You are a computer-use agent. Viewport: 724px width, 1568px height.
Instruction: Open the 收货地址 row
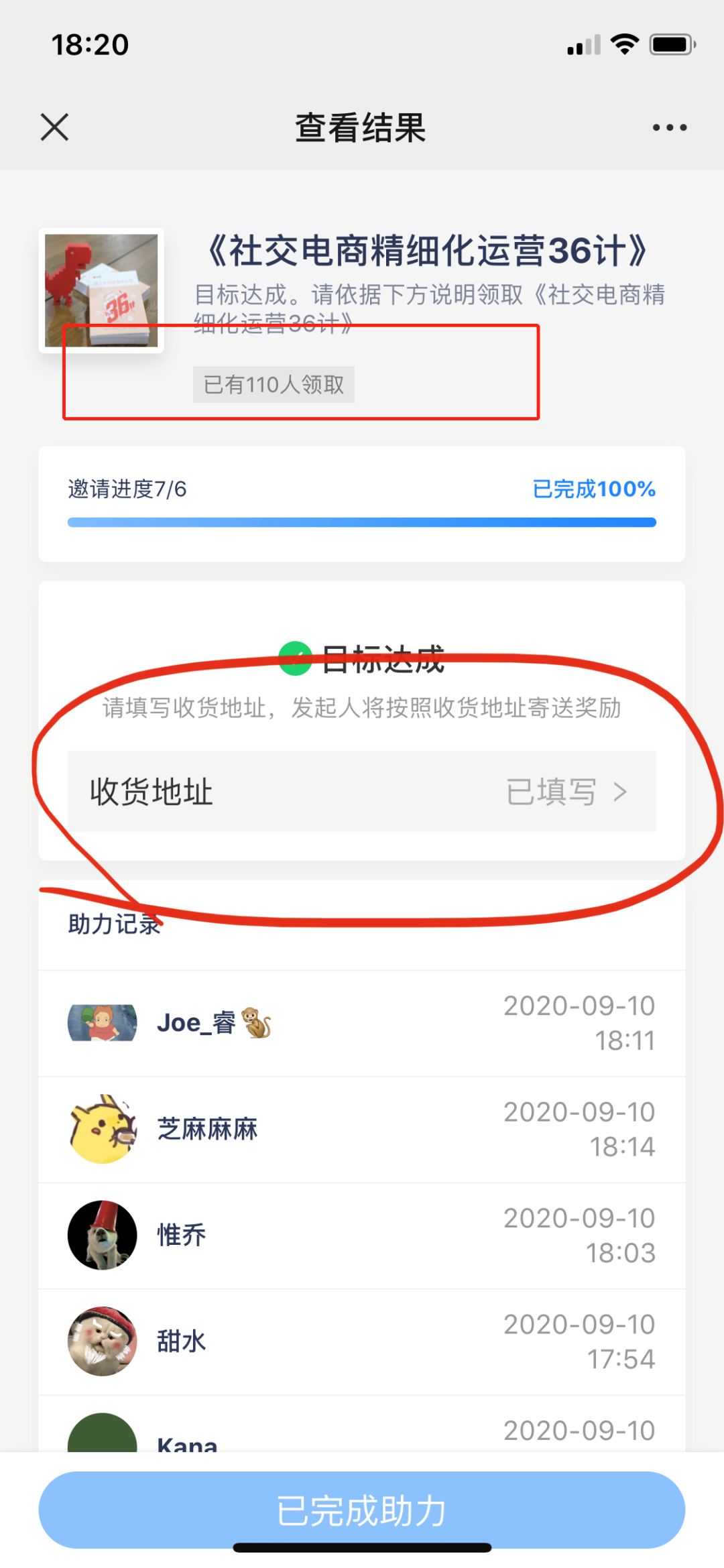click(x=362, y=792)
